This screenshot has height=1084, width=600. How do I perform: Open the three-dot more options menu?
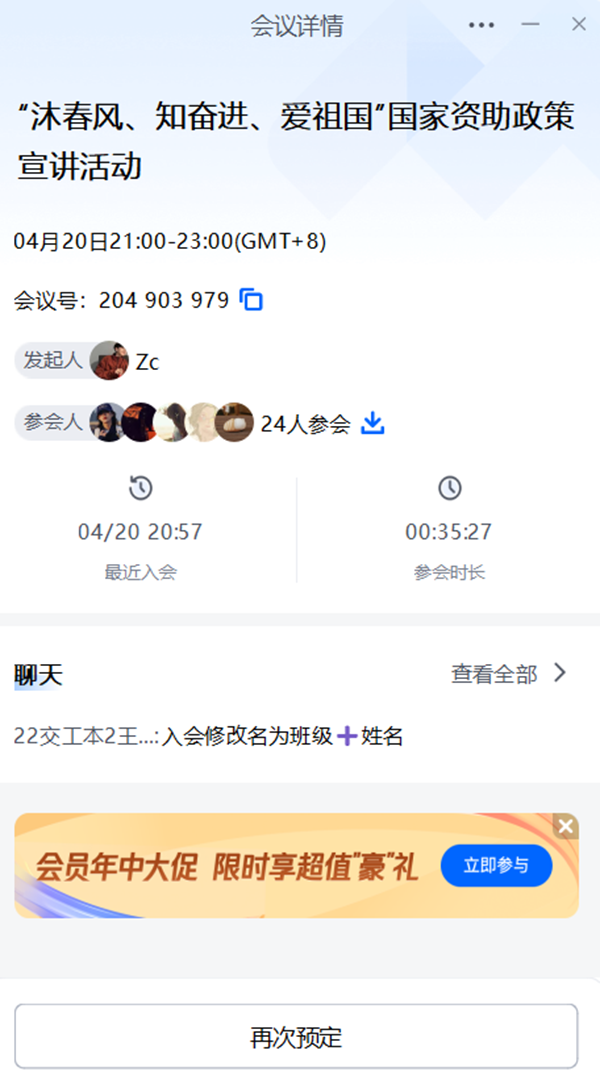tap(481, 25)
